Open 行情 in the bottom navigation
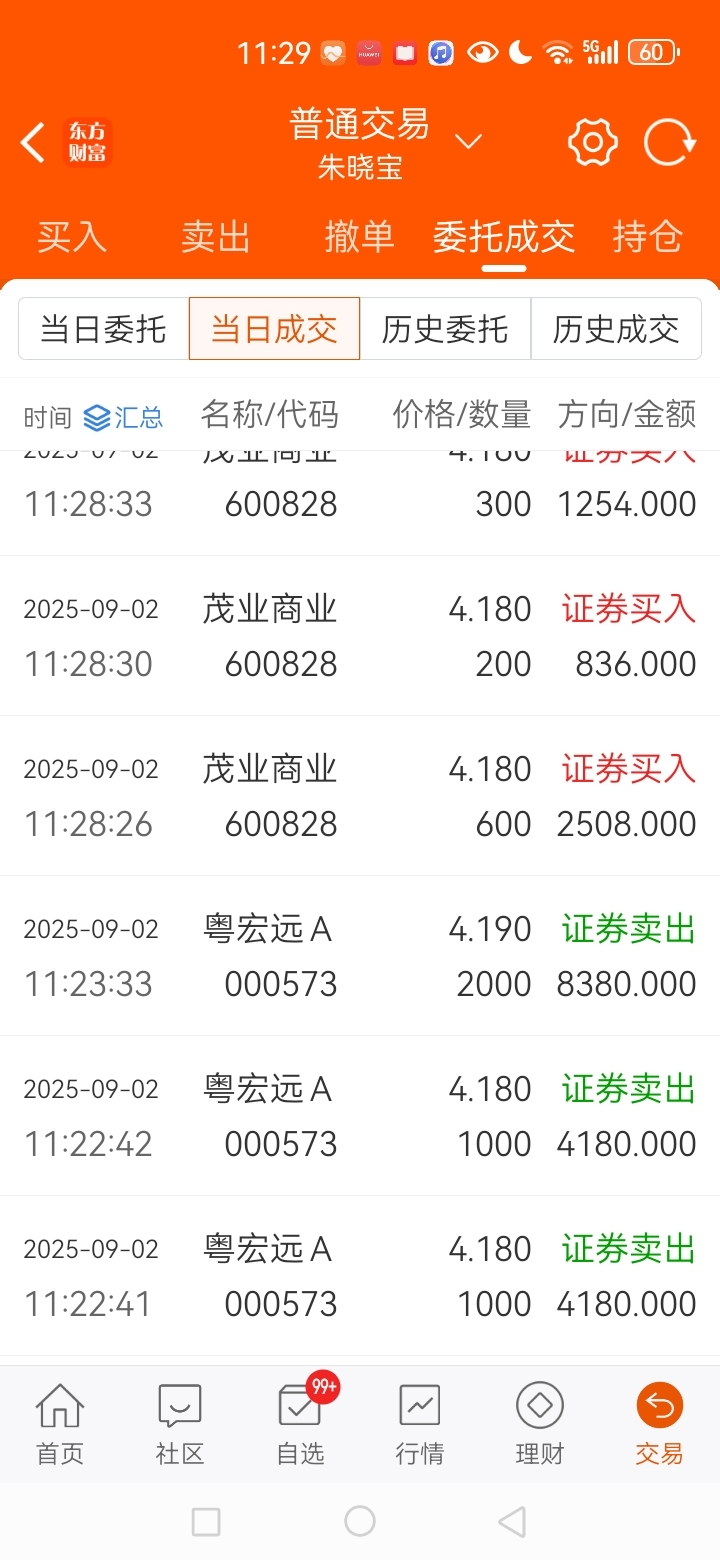 pyautogui.click(x=420, y=1424)
